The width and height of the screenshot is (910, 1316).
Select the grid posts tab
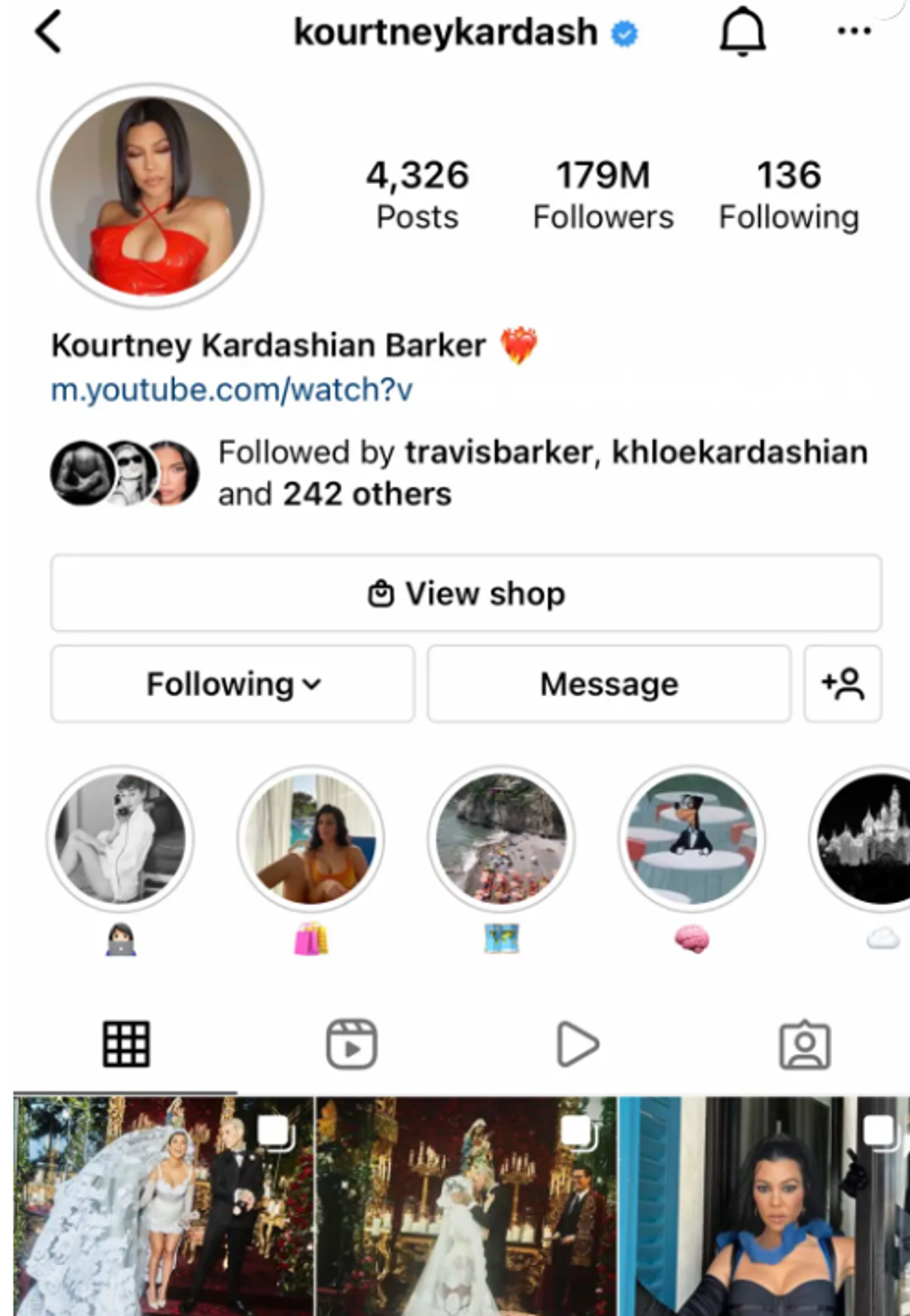[x=125, y=1045]
